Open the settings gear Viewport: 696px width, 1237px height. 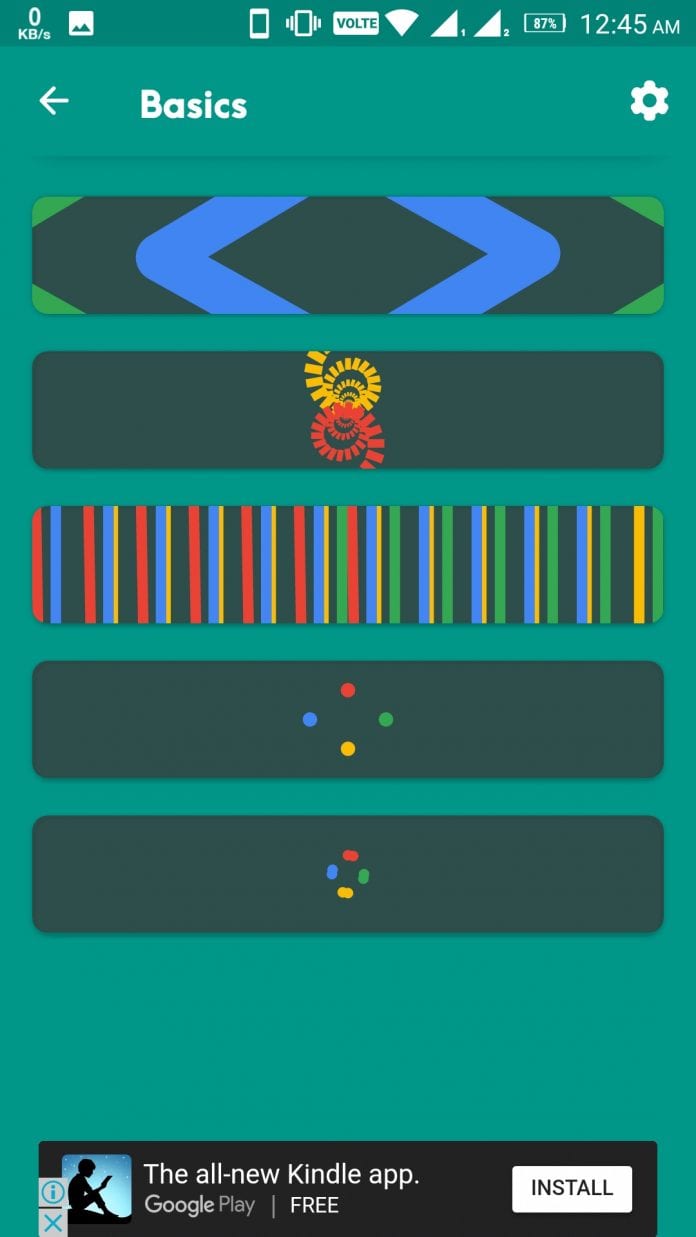(x=649, y=101)
